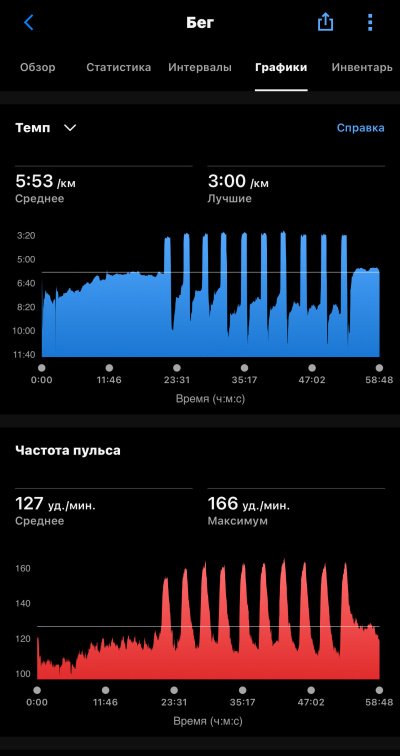This screenshot has width=400, height=756.
Task: Open the three-dot overflow menu
Action: tap(370, 22)
